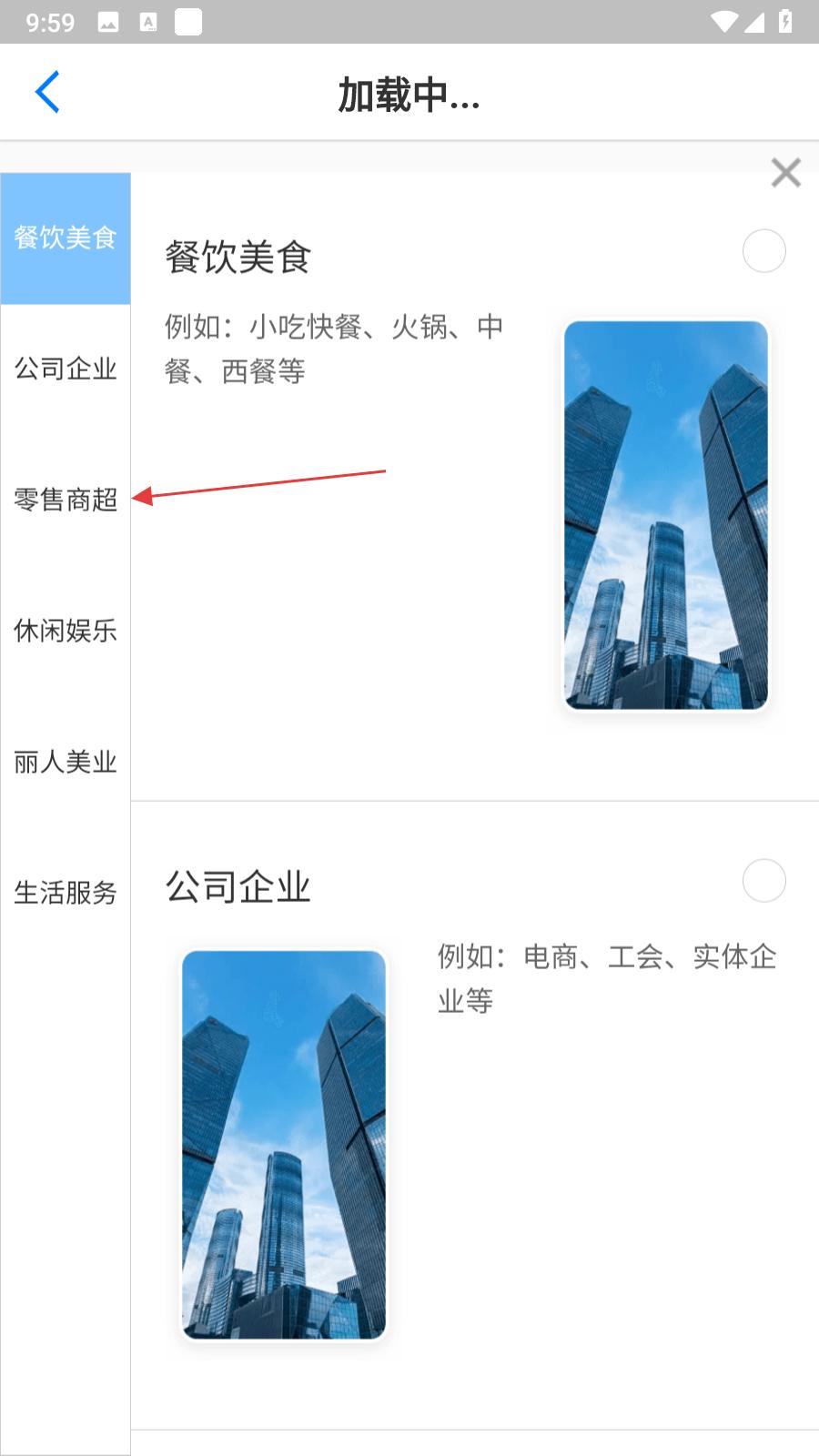Select the 公司企业 radio button
Viewport: 819px width, 1456px height.
(763, 881)
